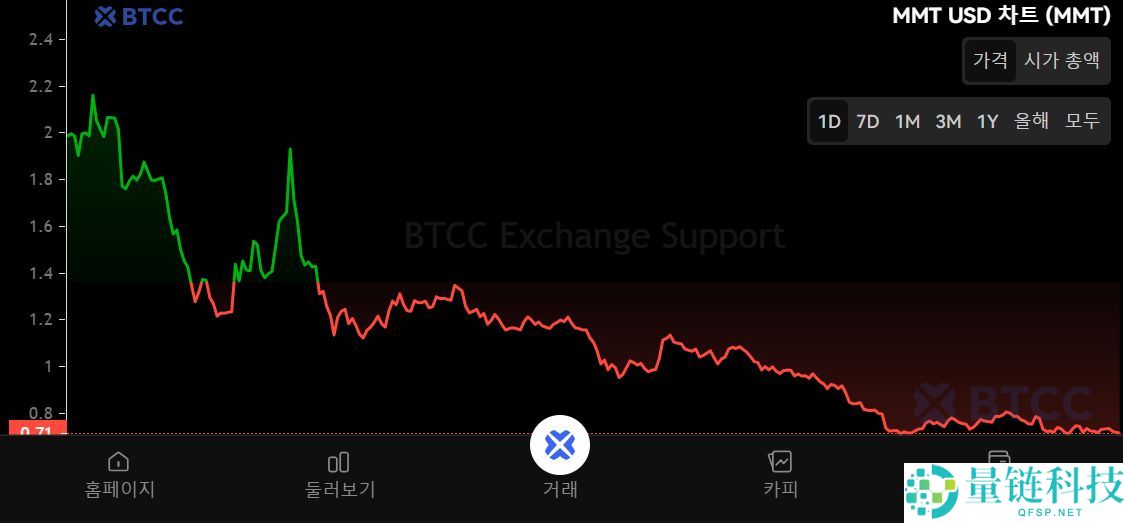
Task: Choose the 올해 chart range
Action: click(1032, 122)
